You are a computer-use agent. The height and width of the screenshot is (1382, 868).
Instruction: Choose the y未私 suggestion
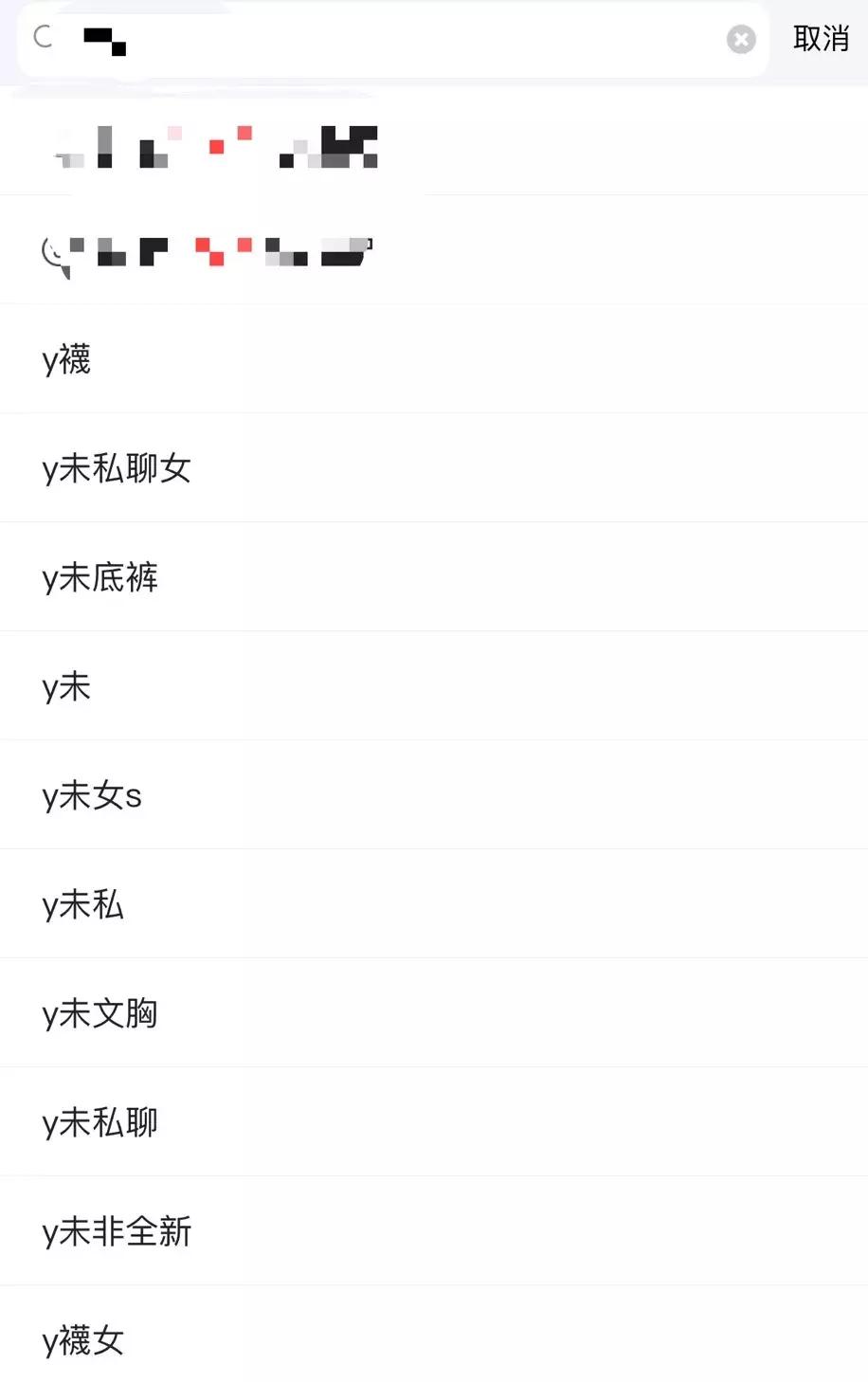tap(82, 904)
